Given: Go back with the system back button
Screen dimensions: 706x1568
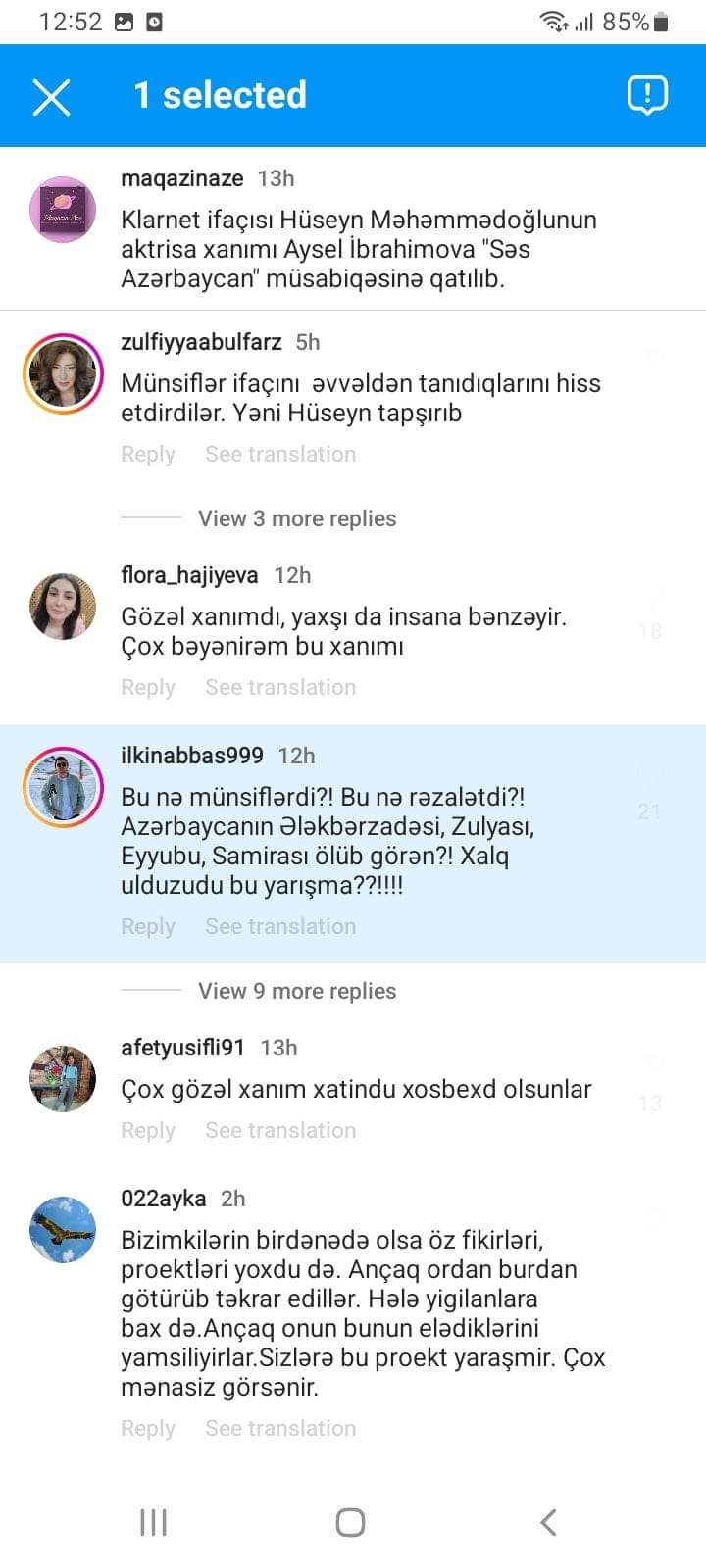Looking at the screenshot, I should coord(549,1522).
